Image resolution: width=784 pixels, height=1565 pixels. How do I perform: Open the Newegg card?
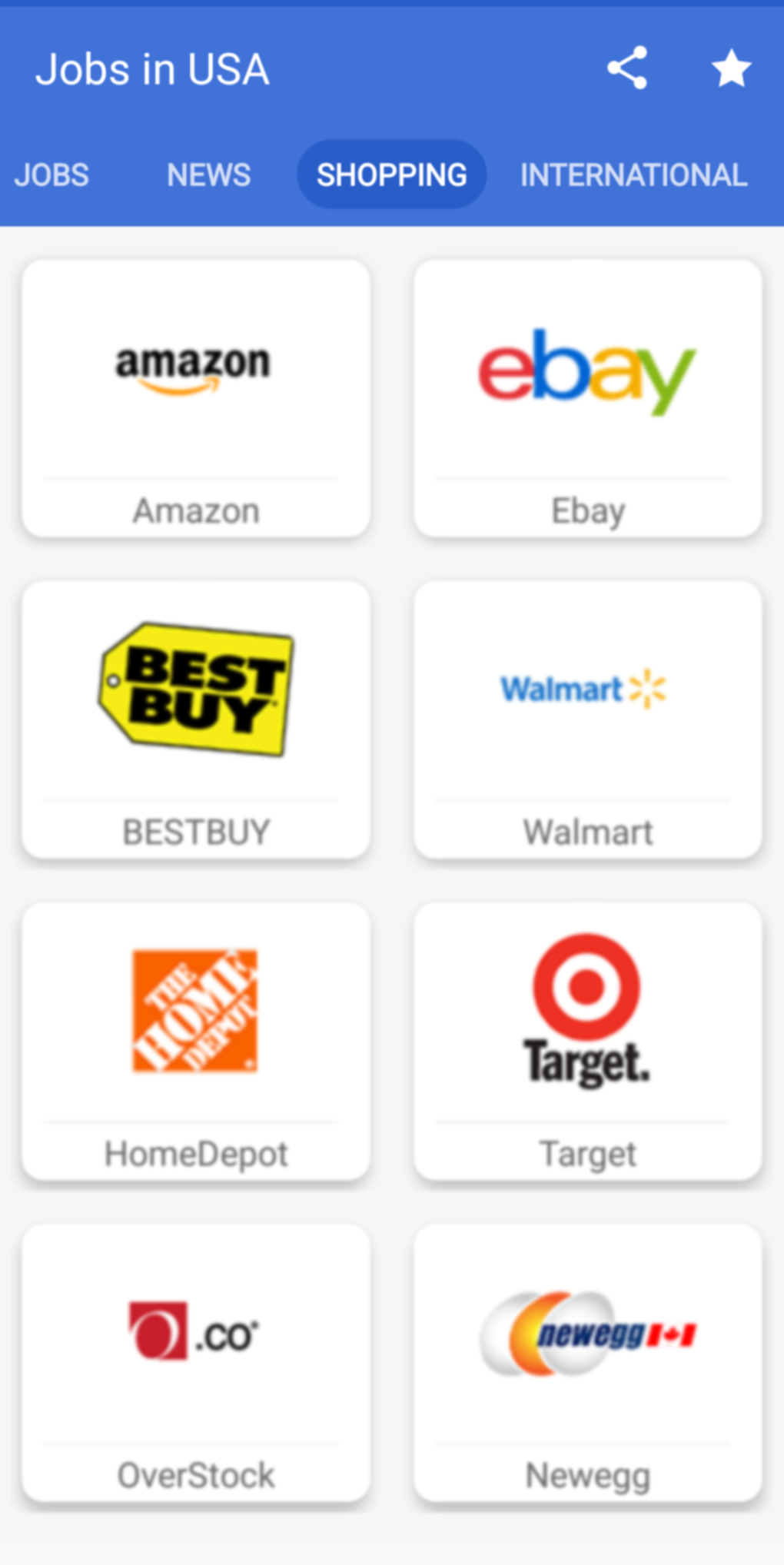pyautogui.click(x=588, y=1363)
